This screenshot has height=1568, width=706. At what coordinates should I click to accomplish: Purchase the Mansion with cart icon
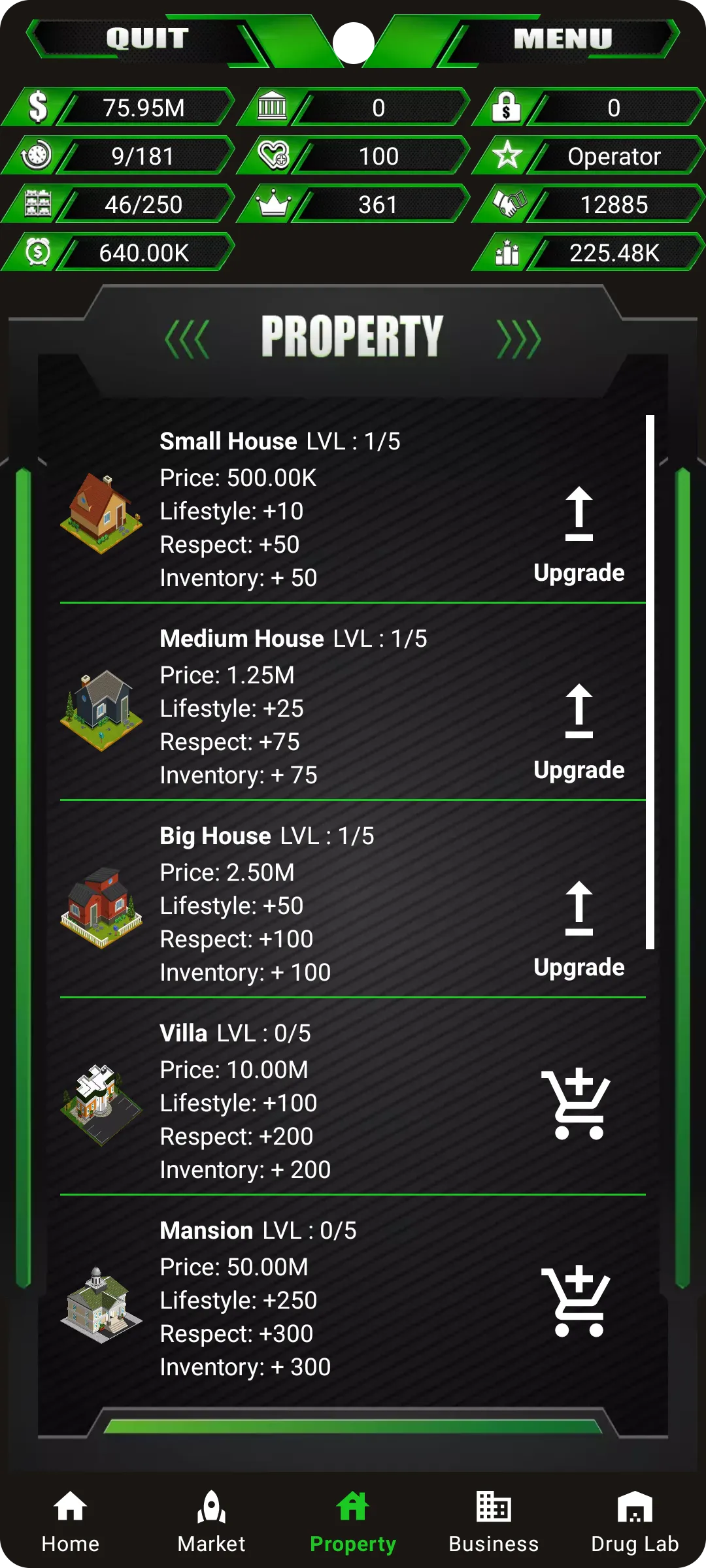(576, 1301)
